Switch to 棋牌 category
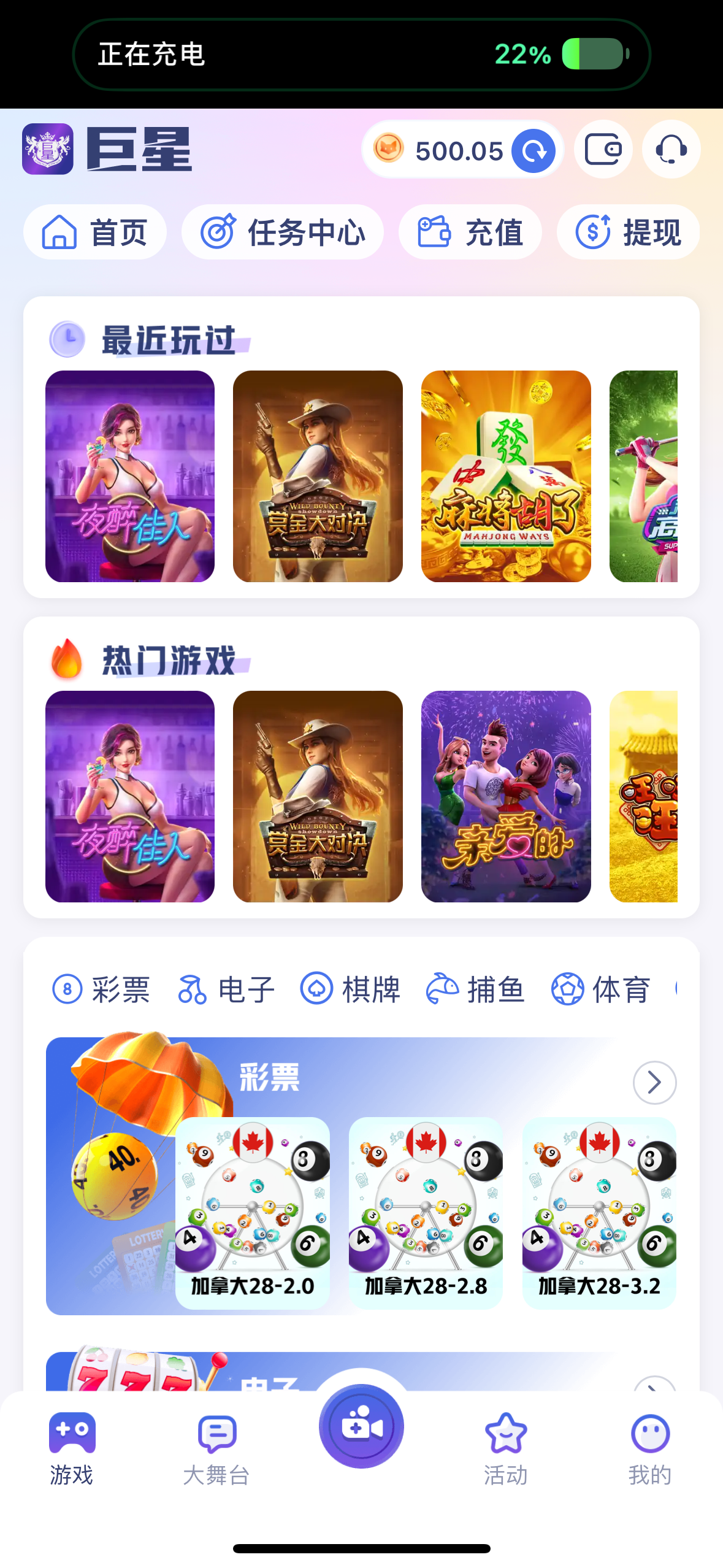This screenshot has width=723, height=1568. [351, 990]
